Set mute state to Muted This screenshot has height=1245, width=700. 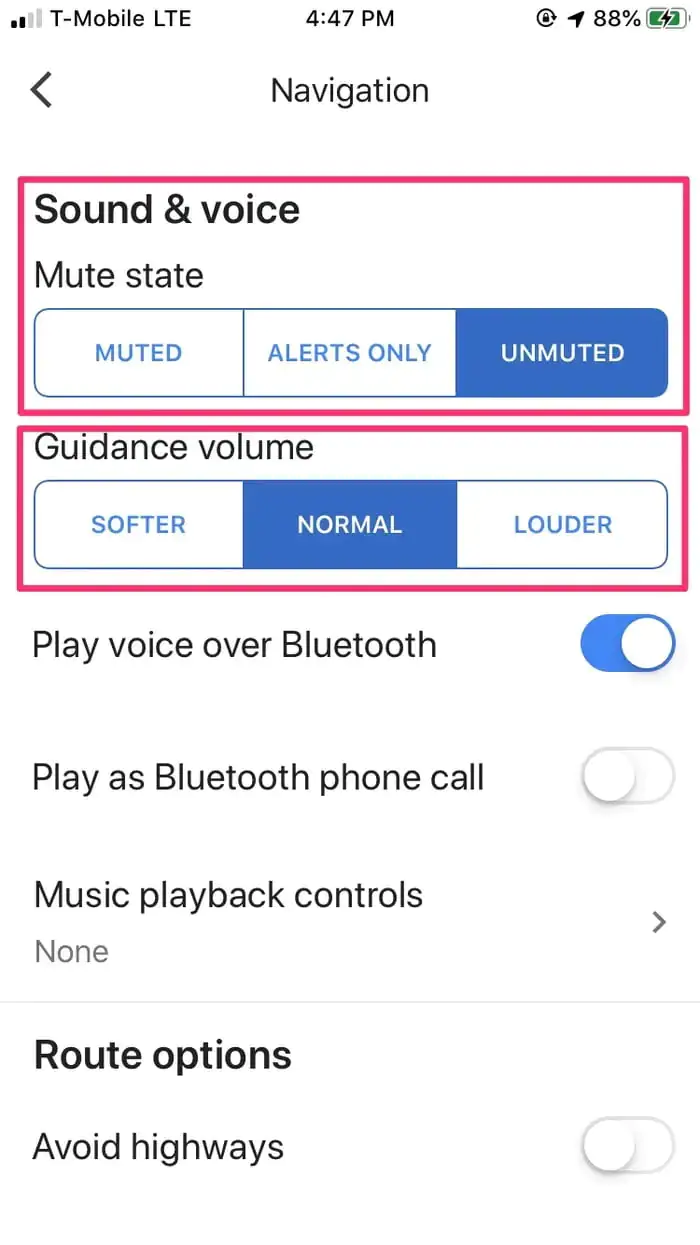(x=139, y=353)
